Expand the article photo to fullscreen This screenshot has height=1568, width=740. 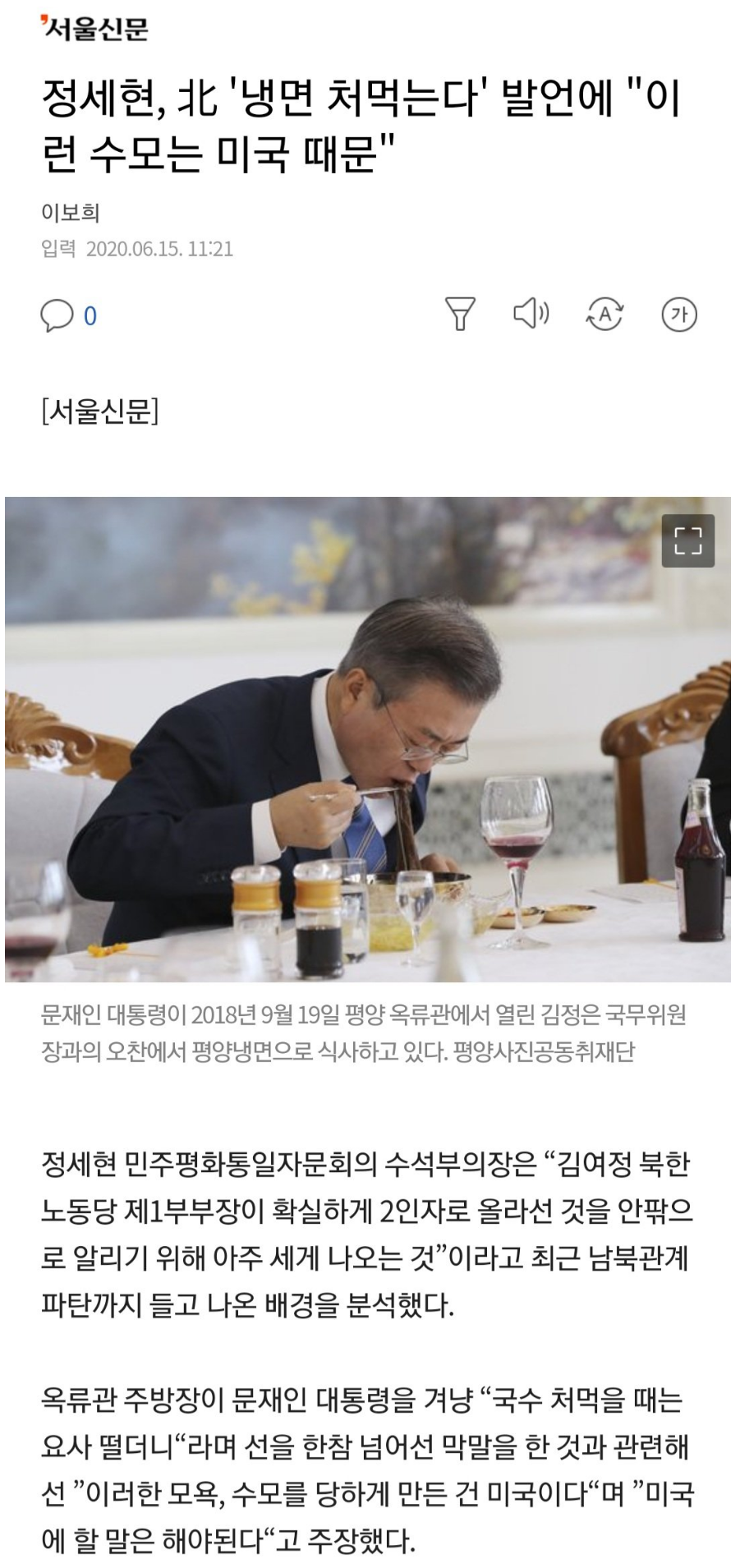688,541
